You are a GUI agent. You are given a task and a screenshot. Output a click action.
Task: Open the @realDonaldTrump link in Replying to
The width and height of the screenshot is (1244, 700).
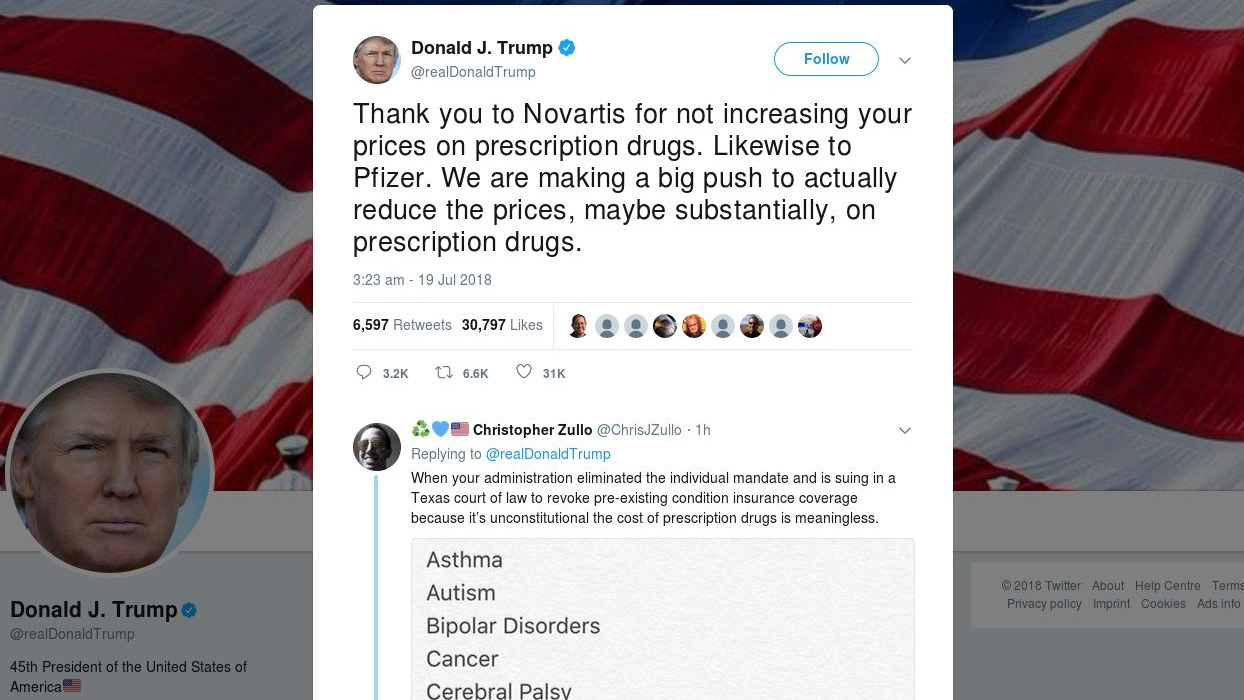click(547, 454)
